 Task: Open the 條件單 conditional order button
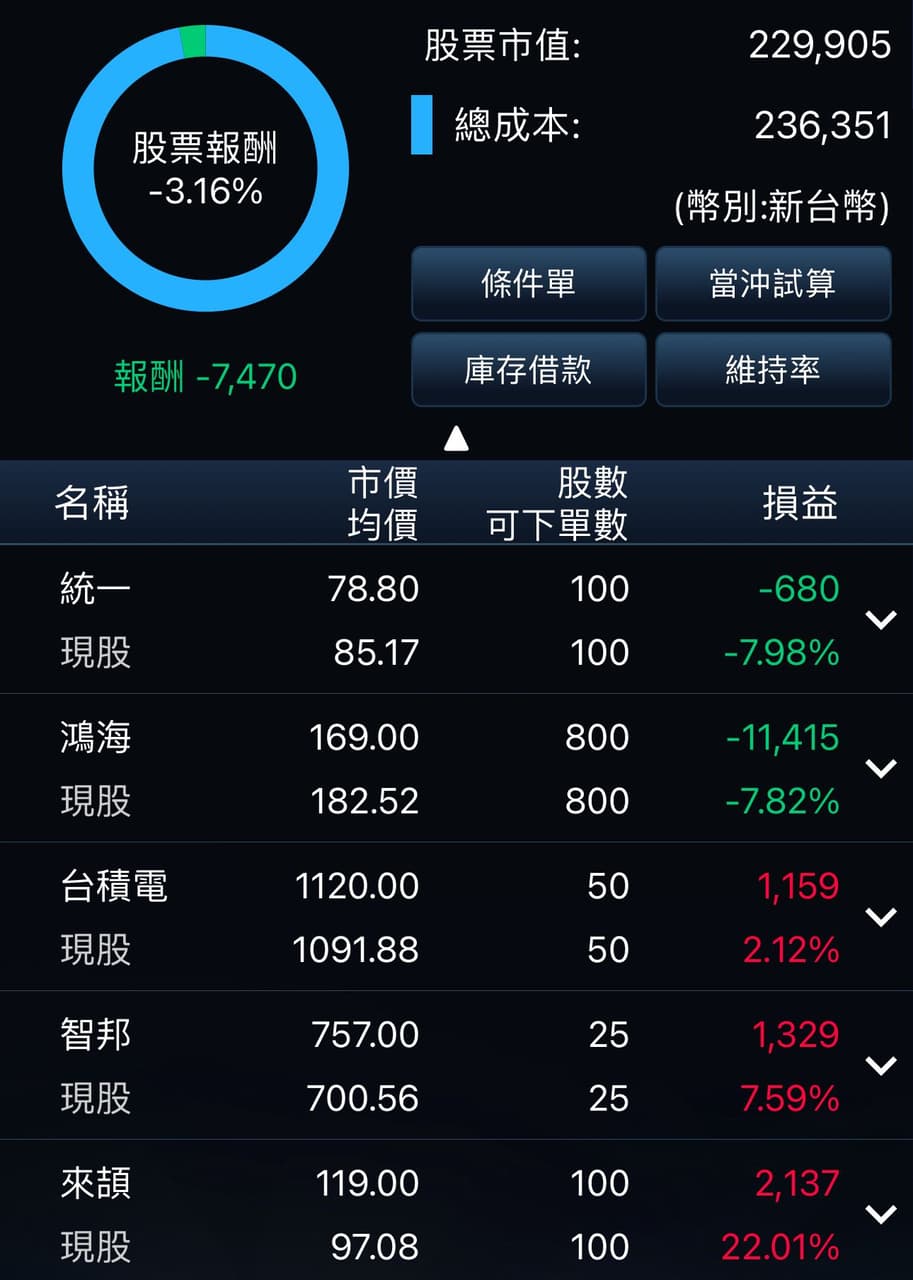528,284
